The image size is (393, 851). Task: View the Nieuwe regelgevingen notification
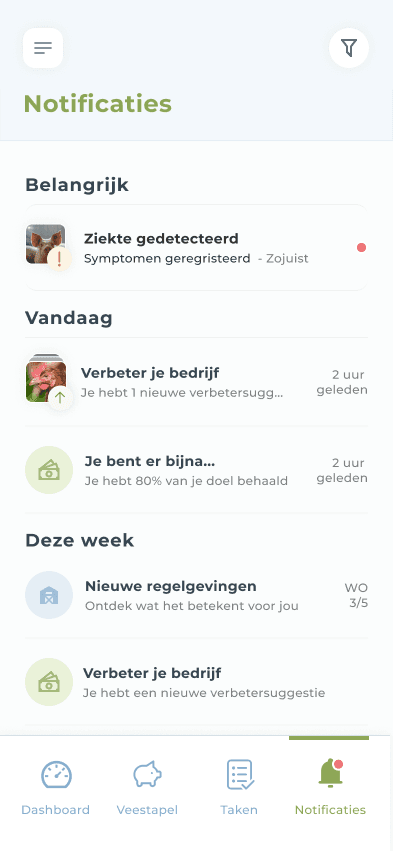point(196,595)
